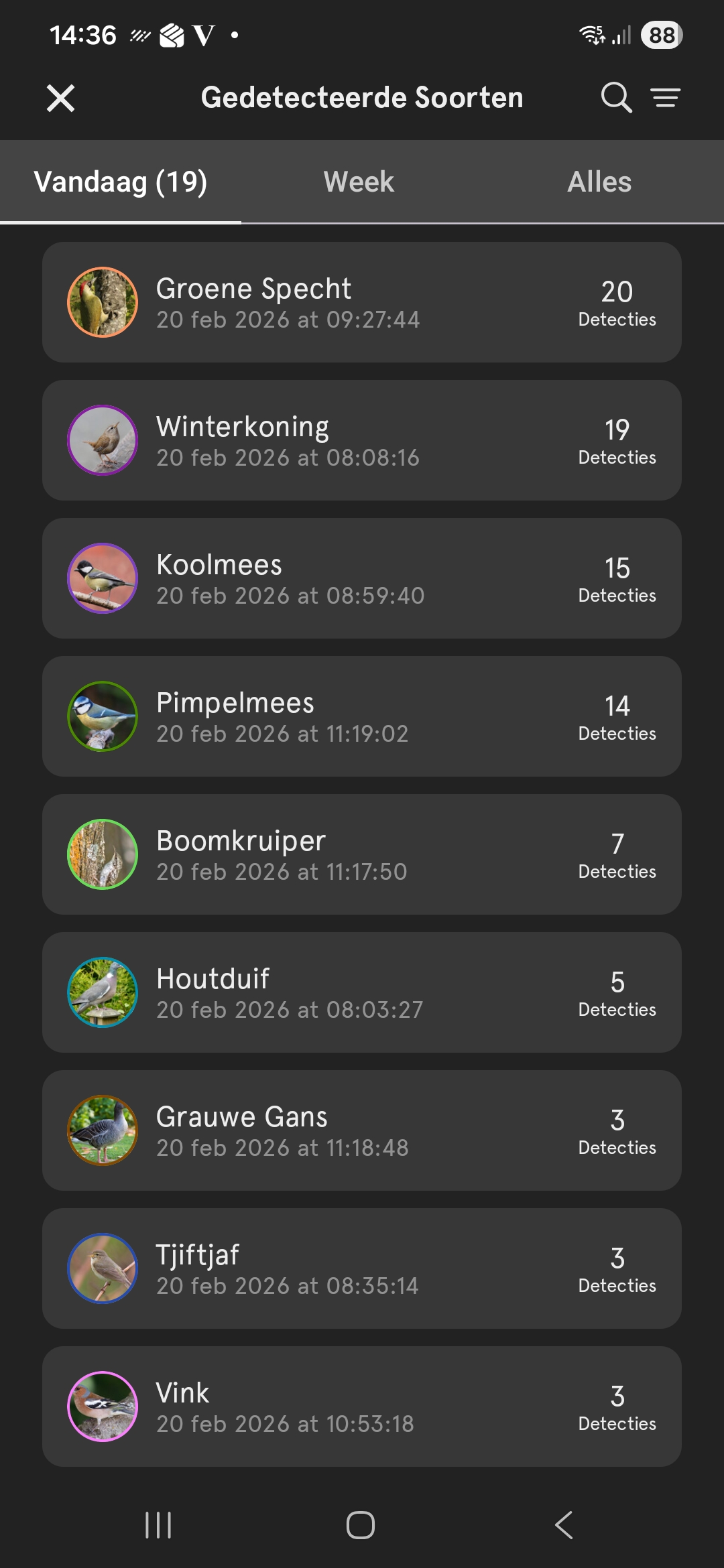View details for Vink detections
Image resolution: width=724 pixels, height=1568 pixels.
click(x=362, y=1407)
